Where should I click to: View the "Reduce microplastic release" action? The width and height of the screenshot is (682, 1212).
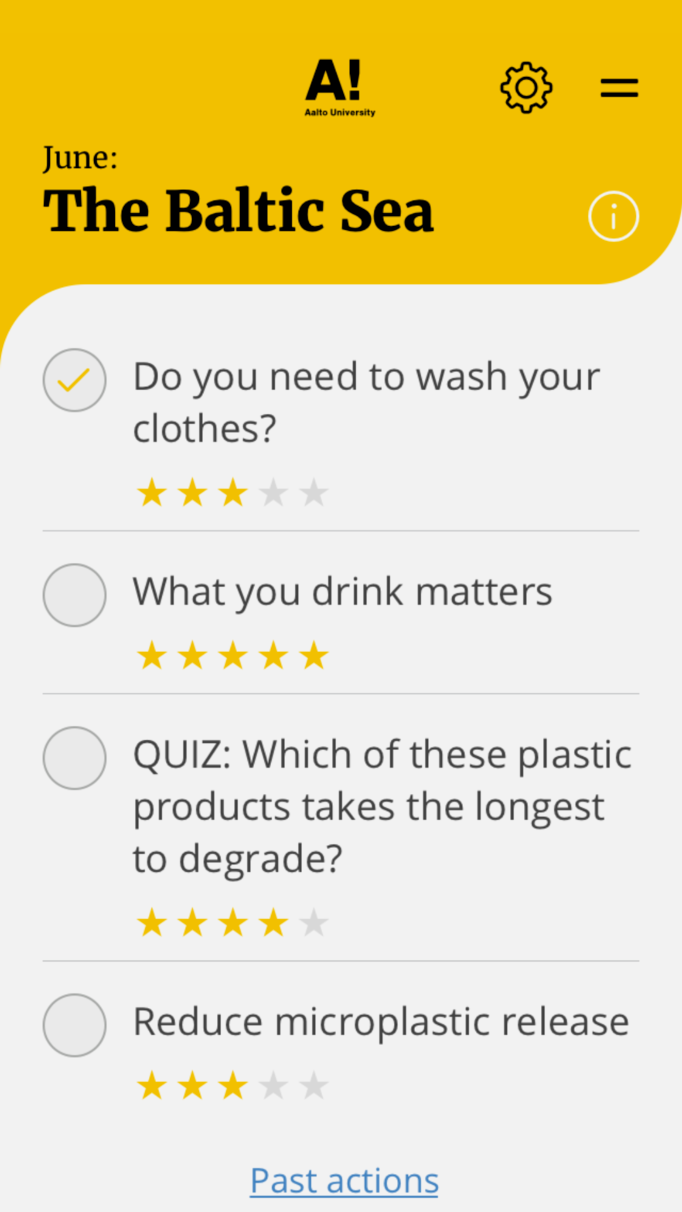point(380,1022)
